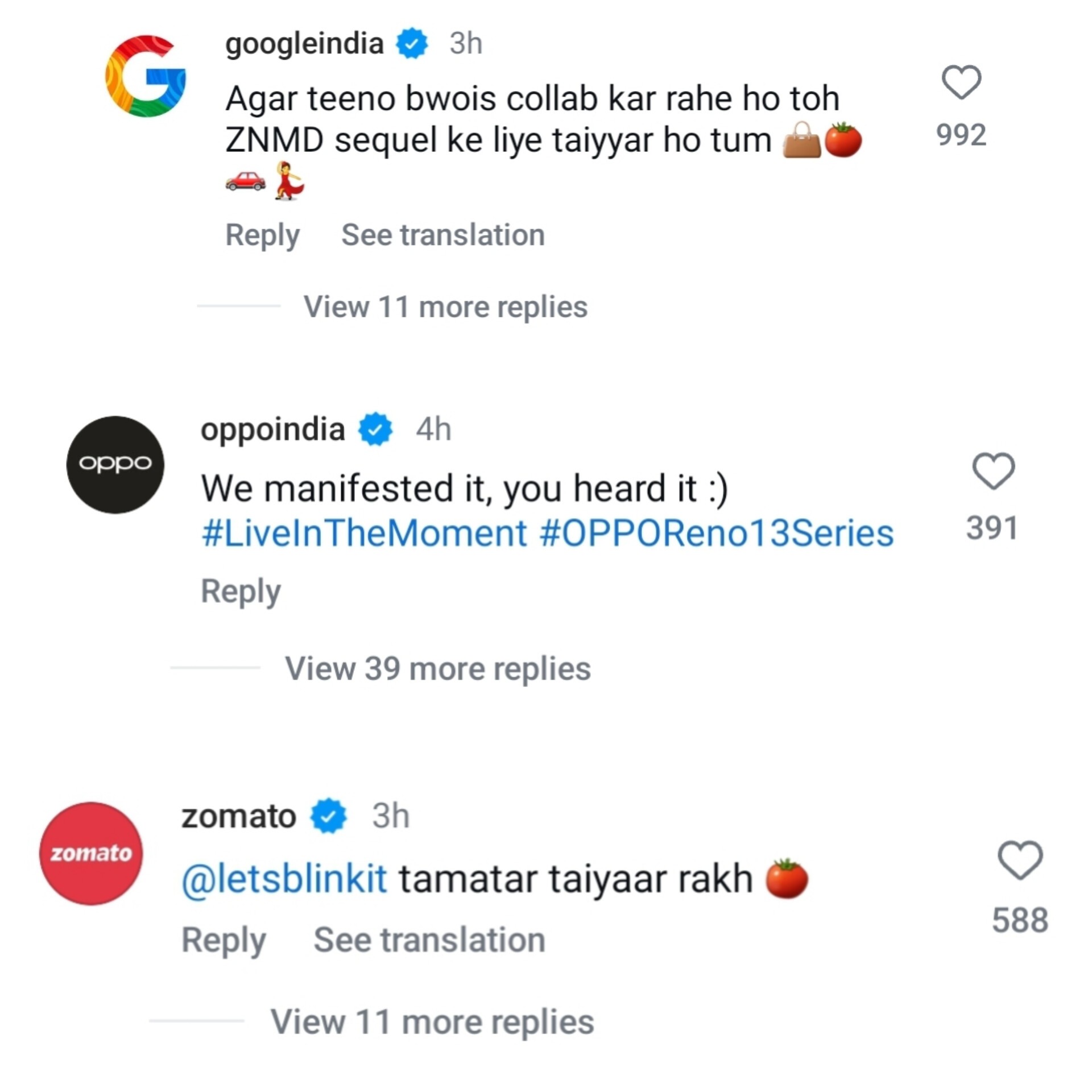Tap the zomato username
This screenshot has height=1092, width=1092.
click(238, 816)
